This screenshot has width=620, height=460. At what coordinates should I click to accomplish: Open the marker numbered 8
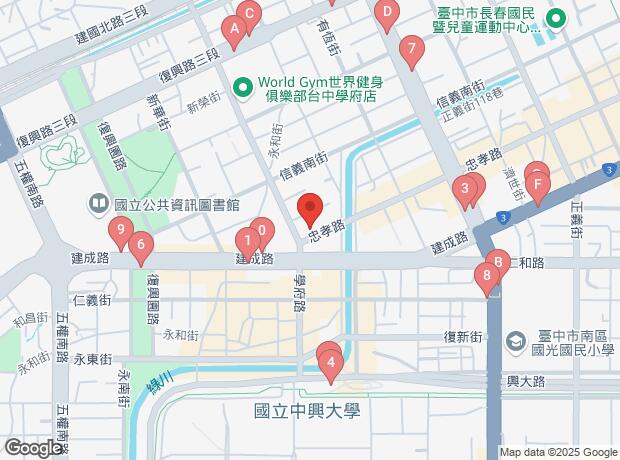pyautogui.click(x=488, y=275)
